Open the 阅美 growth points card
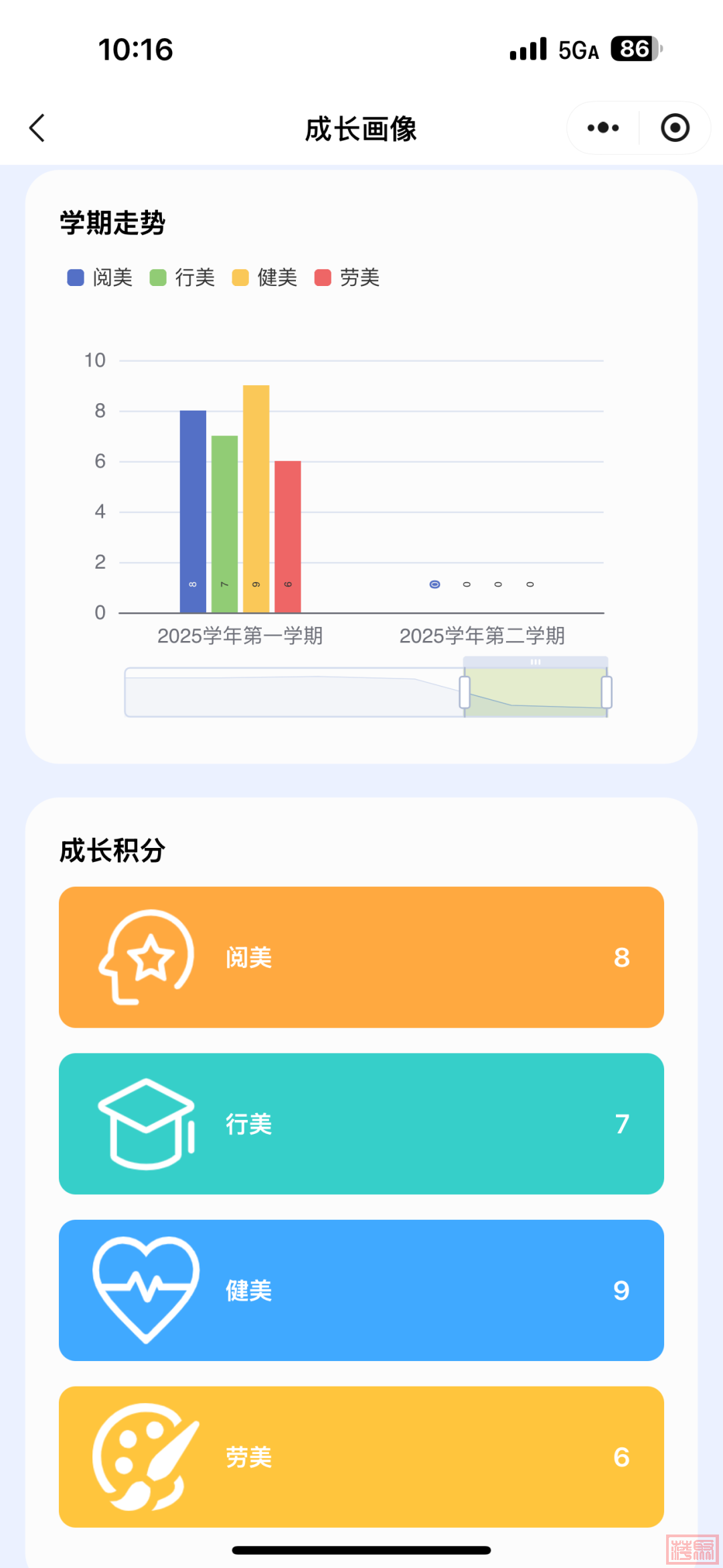The image size is (723, 1568). click(361, 957)
